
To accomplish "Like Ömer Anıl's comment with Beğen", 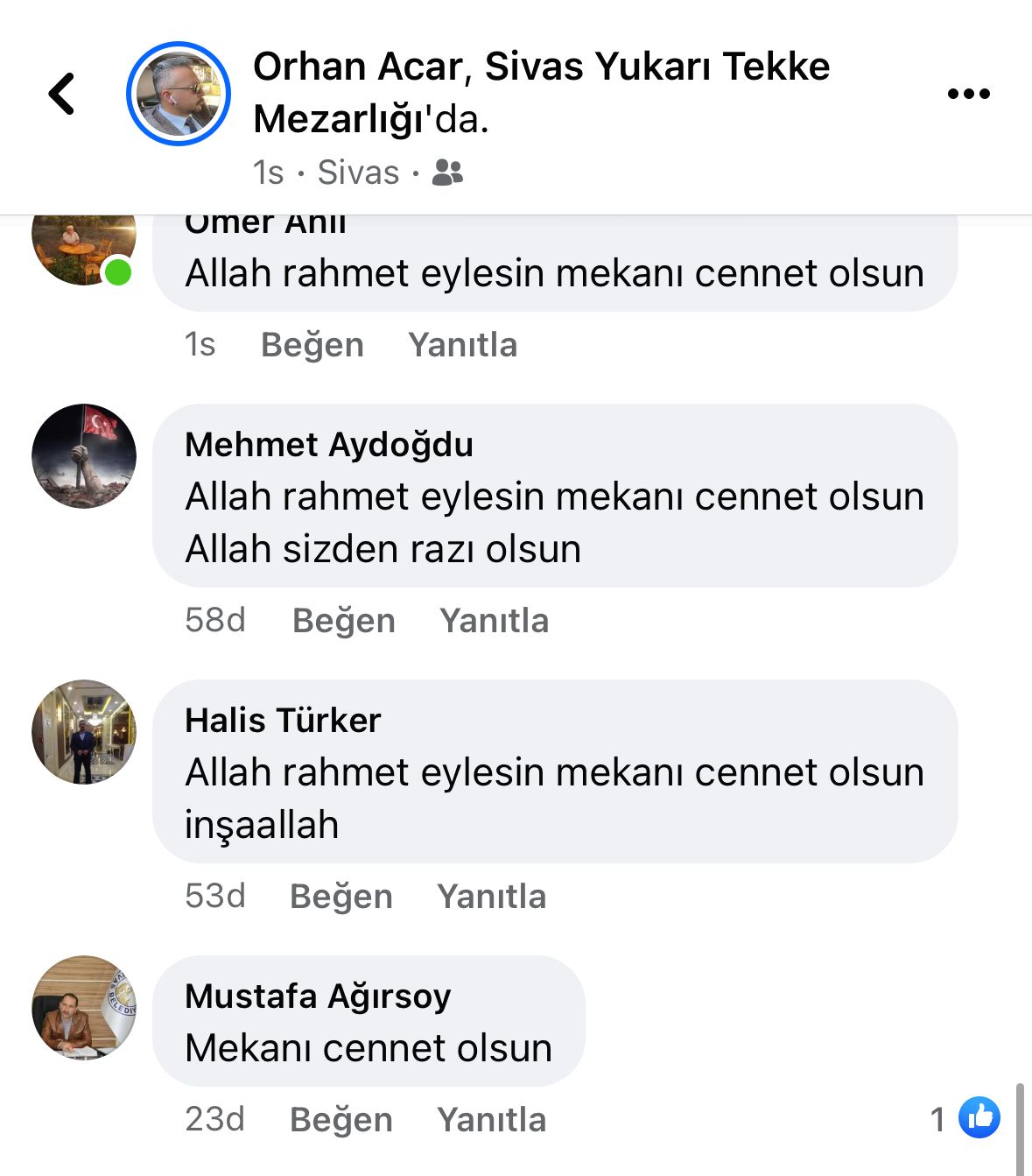I will coord(312,345).
